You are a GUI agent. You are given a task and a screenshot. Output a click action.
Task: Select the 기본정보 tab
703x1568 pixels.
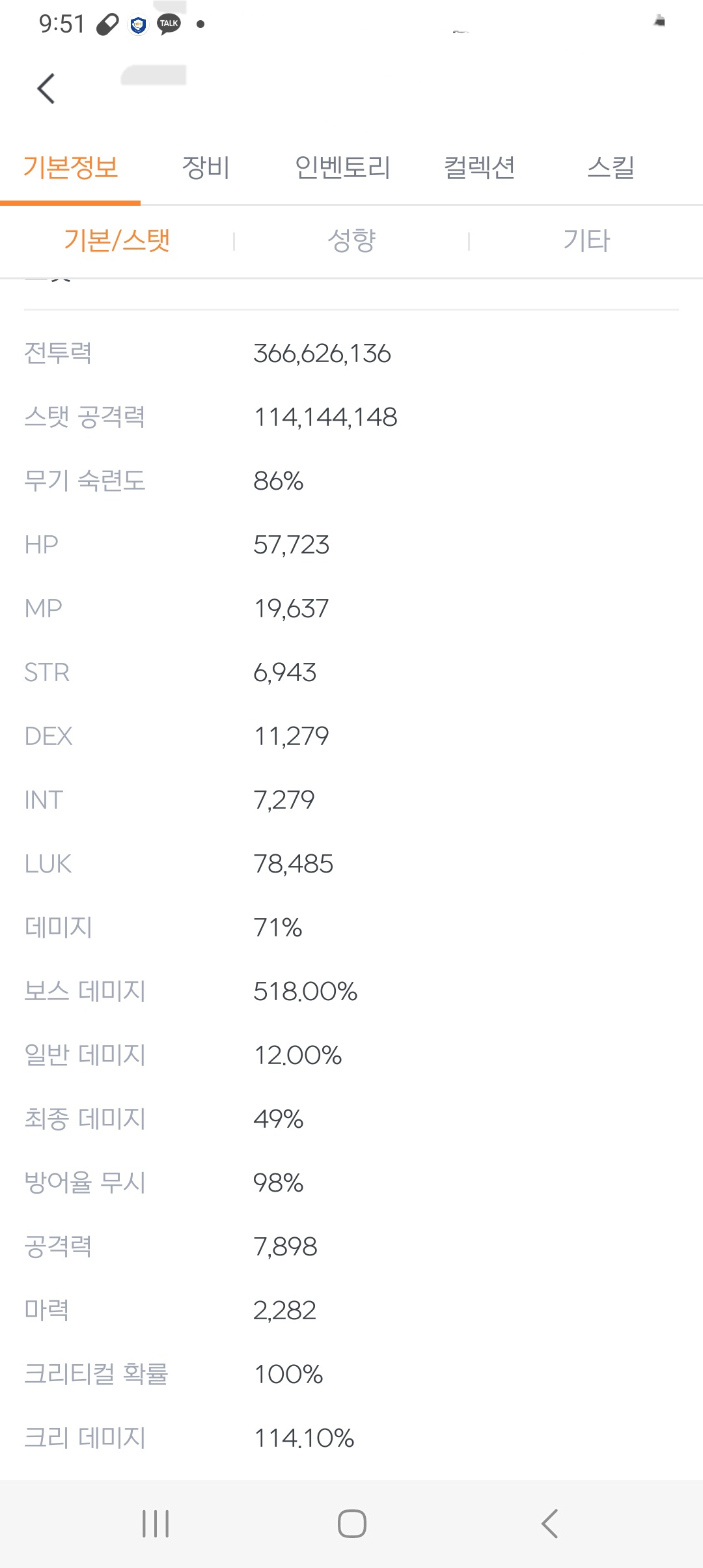pyautogui.click(x=70, y=168)
